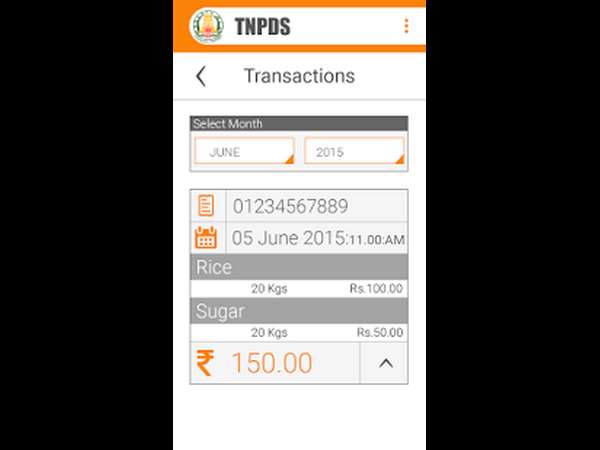Go back from Transactions screen
This screenshot has width=600, height=450.
[x=201, y=76]
